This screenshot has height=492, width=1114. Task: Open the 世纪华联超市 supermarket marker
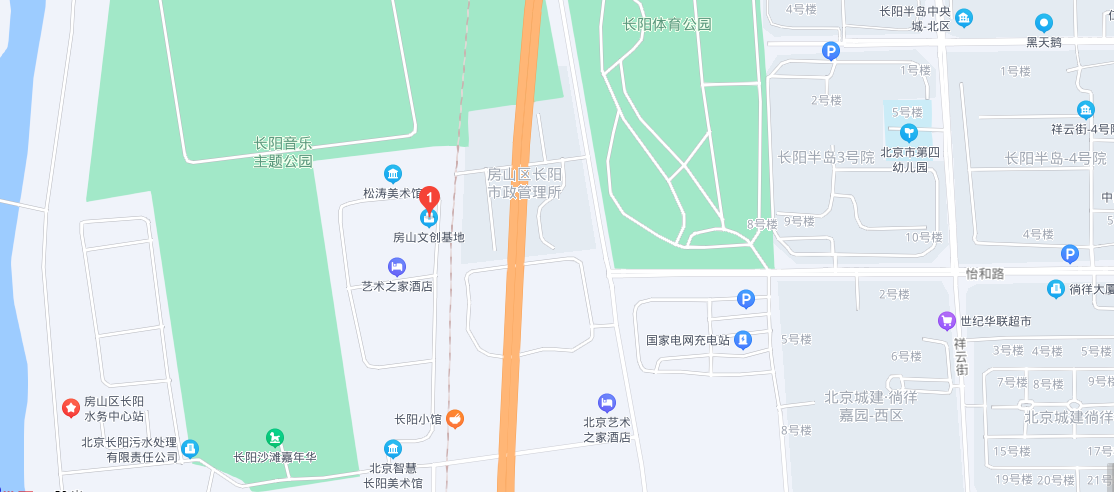(947, 321)
